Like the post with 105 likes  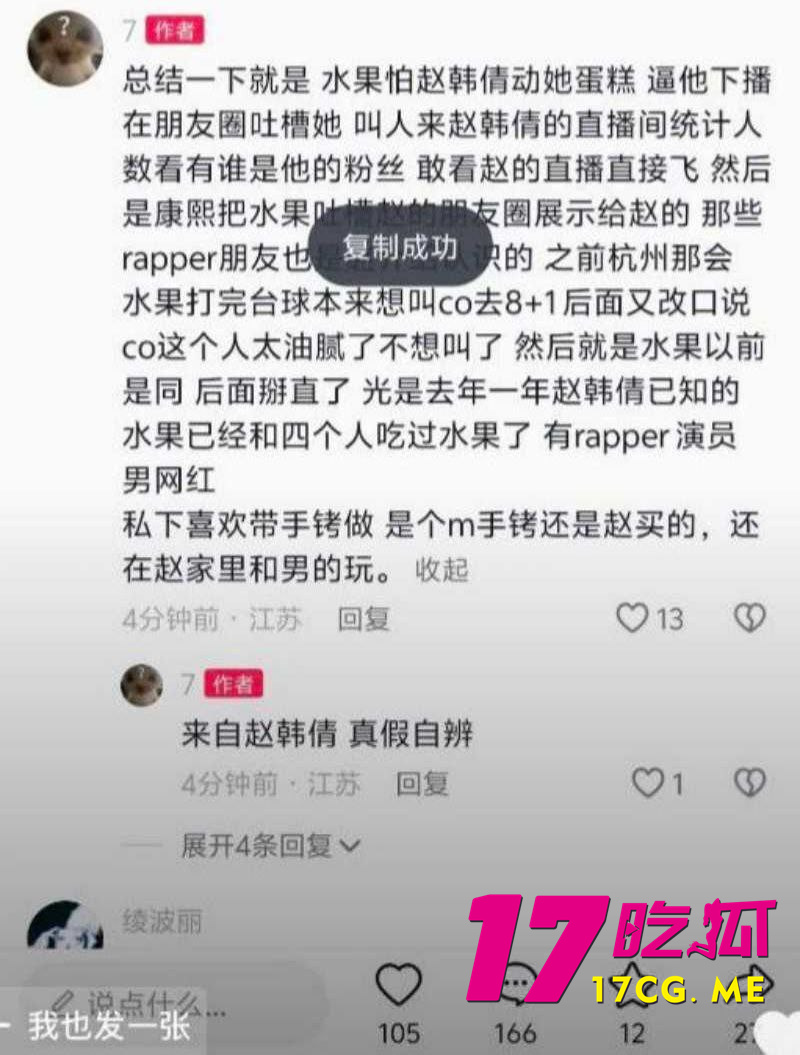[399, 984]
